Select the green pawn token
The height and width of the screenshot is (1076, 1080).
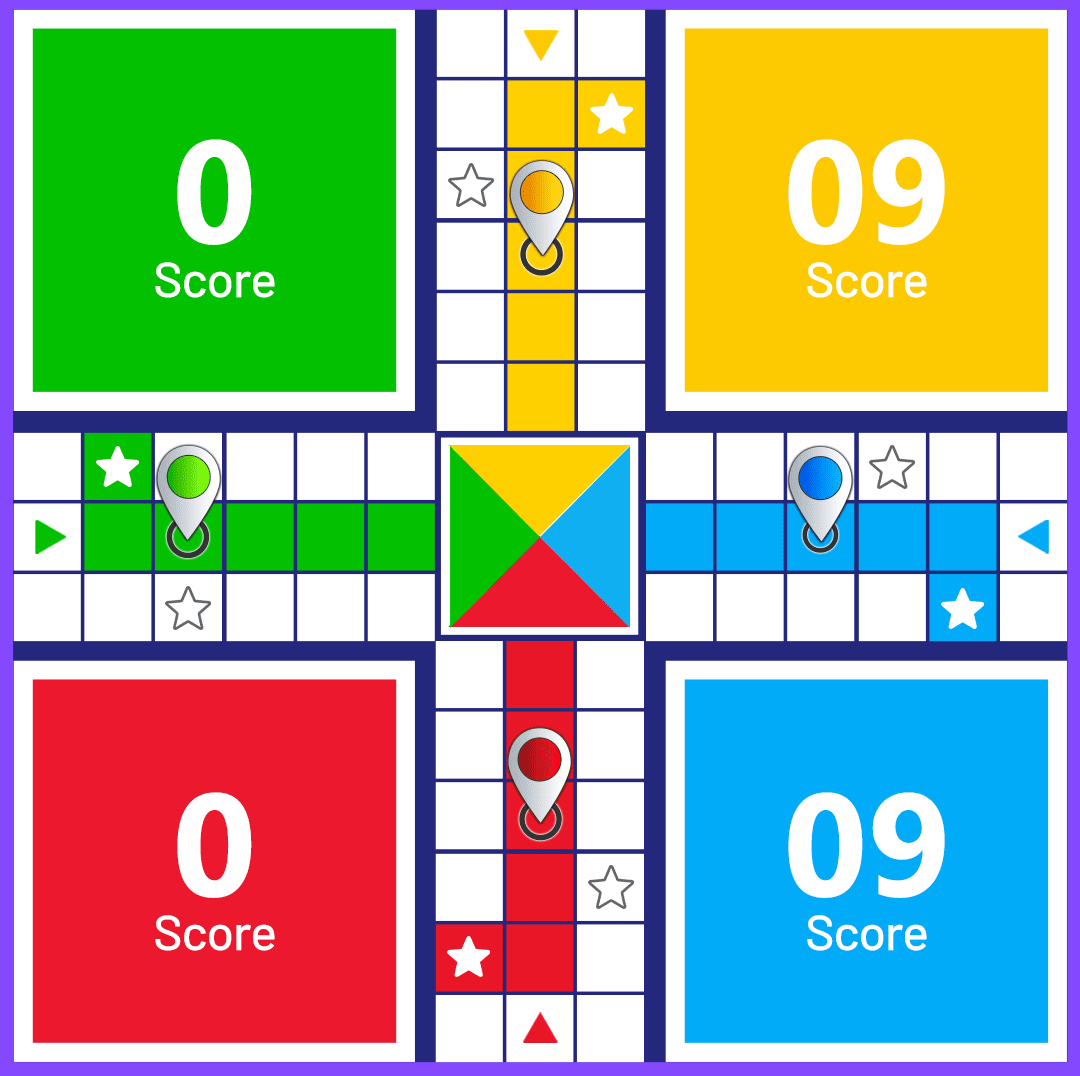point(188,487)
